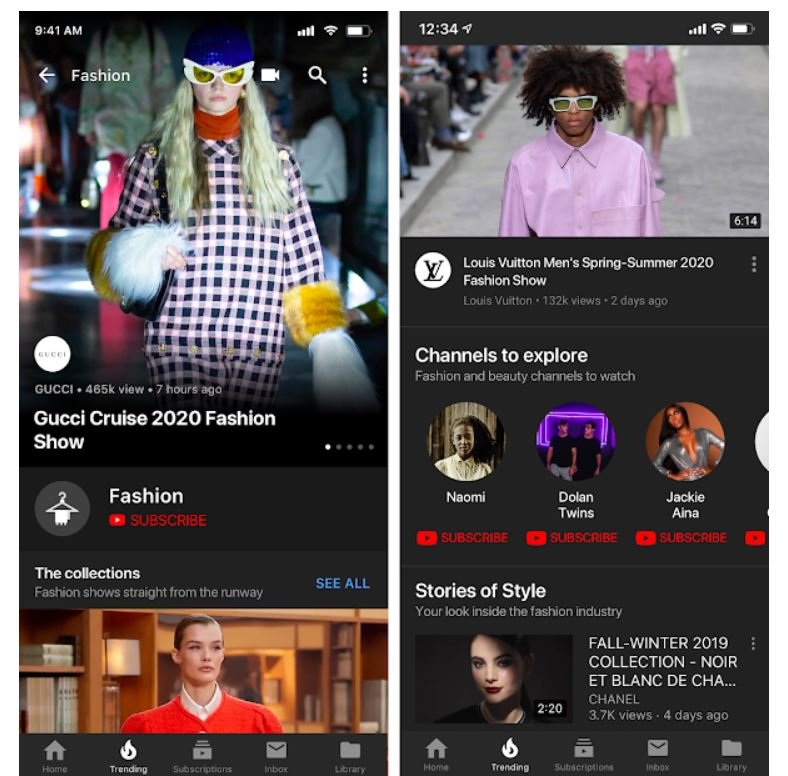Open the first video under The collections
The width and height of the screenshot is (788, 776).
coord(203,670)
